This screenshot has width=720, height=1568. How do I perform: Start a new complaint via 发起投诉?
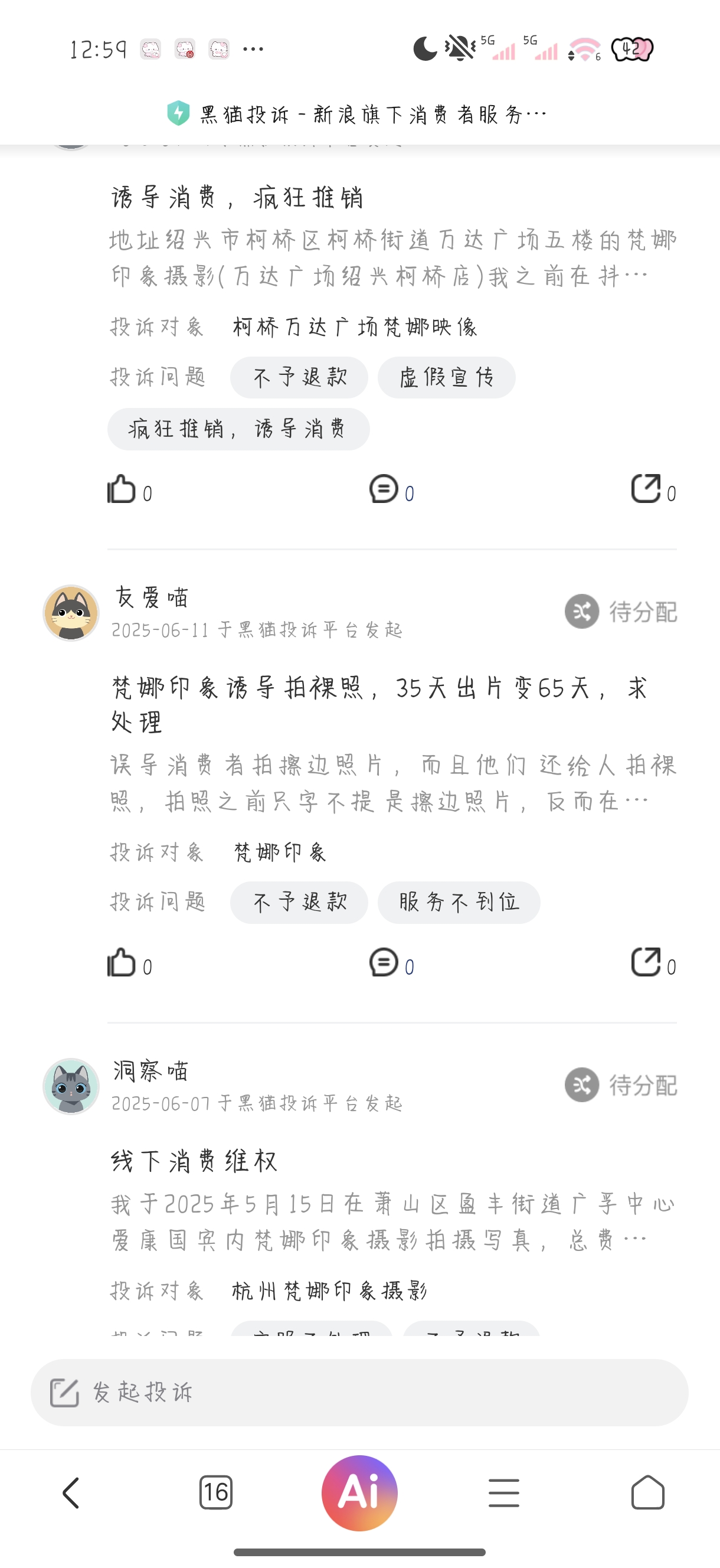pos(359,1393)
